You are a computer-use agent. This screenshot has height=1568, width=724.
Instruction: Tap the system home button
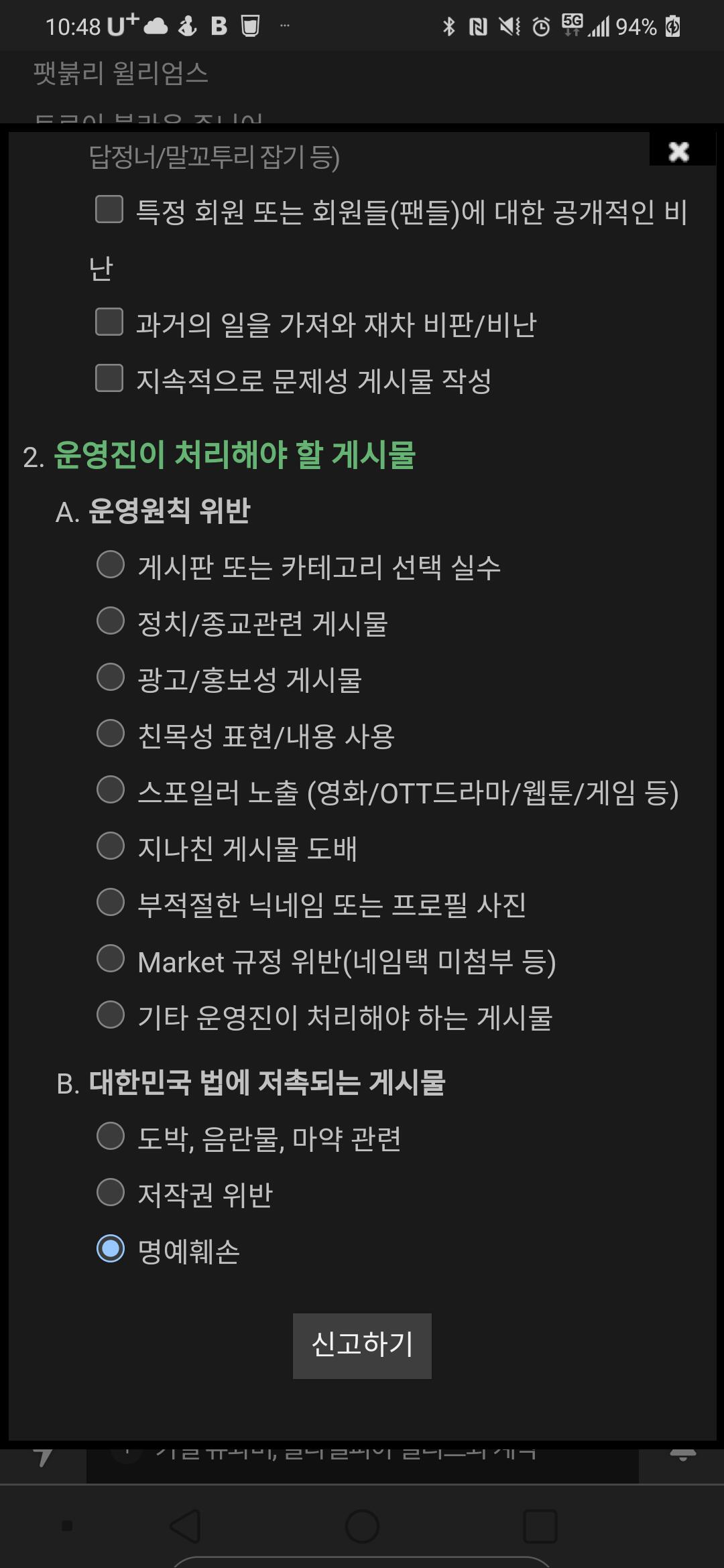(362, 1526)
